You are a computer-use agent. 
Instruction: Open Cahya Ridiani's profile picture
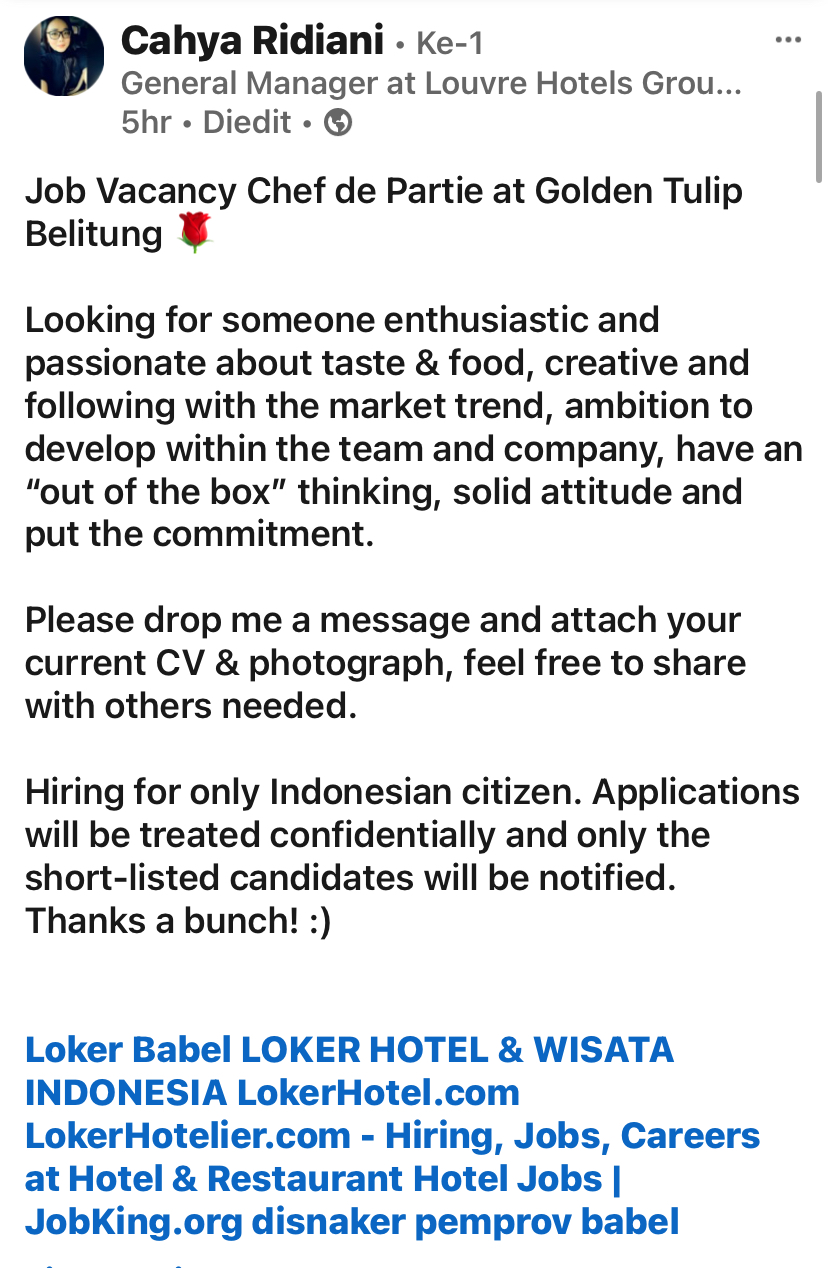[x=63, y=56]
